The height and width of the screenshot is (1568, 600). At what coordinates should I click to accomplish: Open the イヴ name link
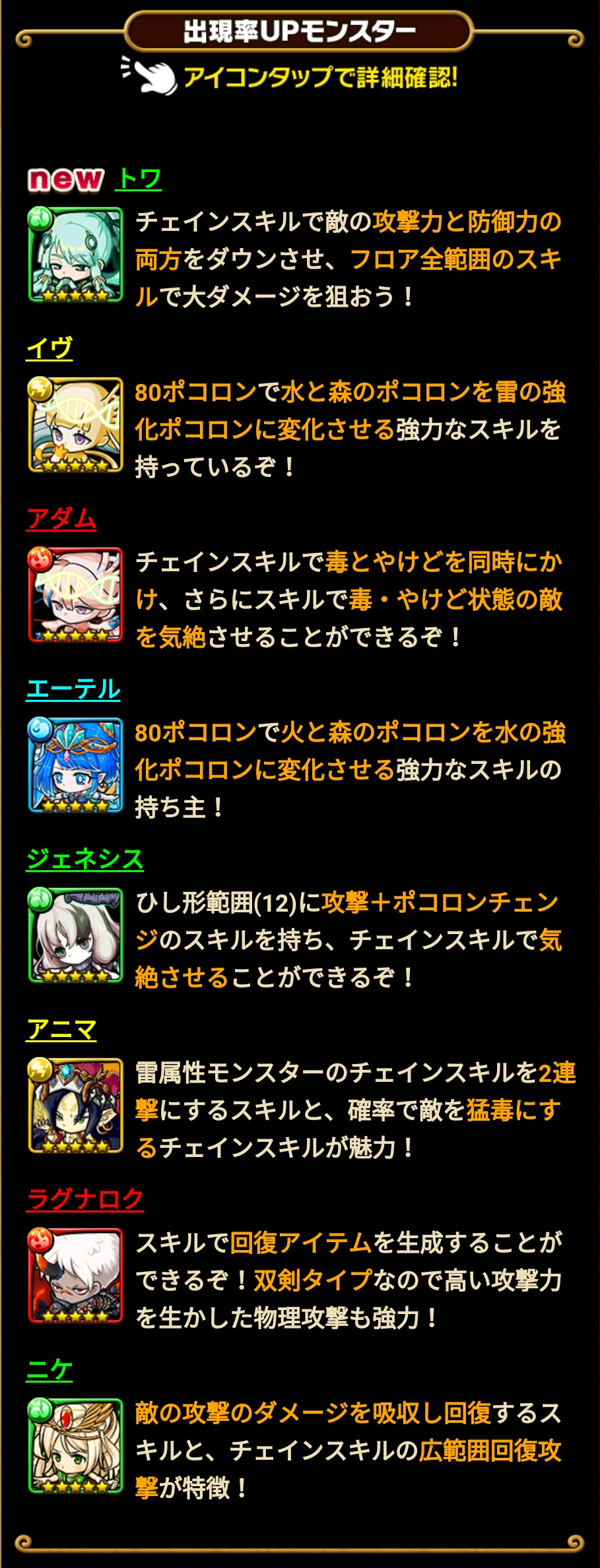point(50,348)
